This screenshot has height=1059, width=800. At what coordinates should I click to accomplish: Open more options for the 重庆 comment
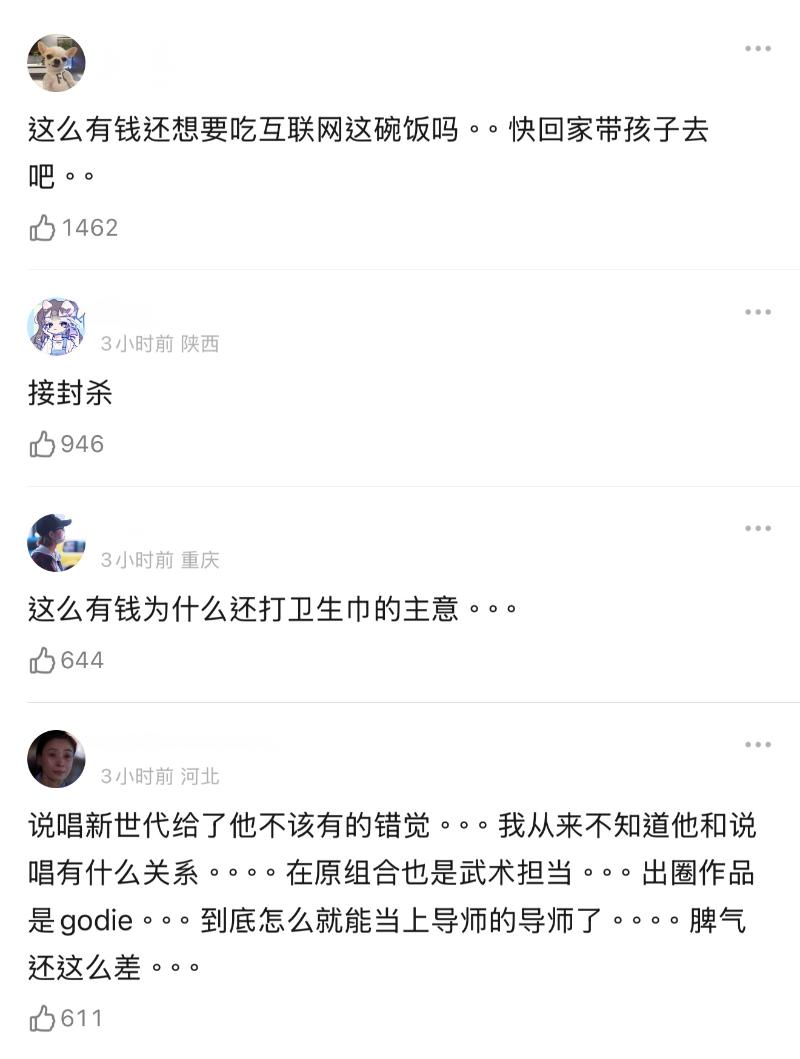[757, 528]
